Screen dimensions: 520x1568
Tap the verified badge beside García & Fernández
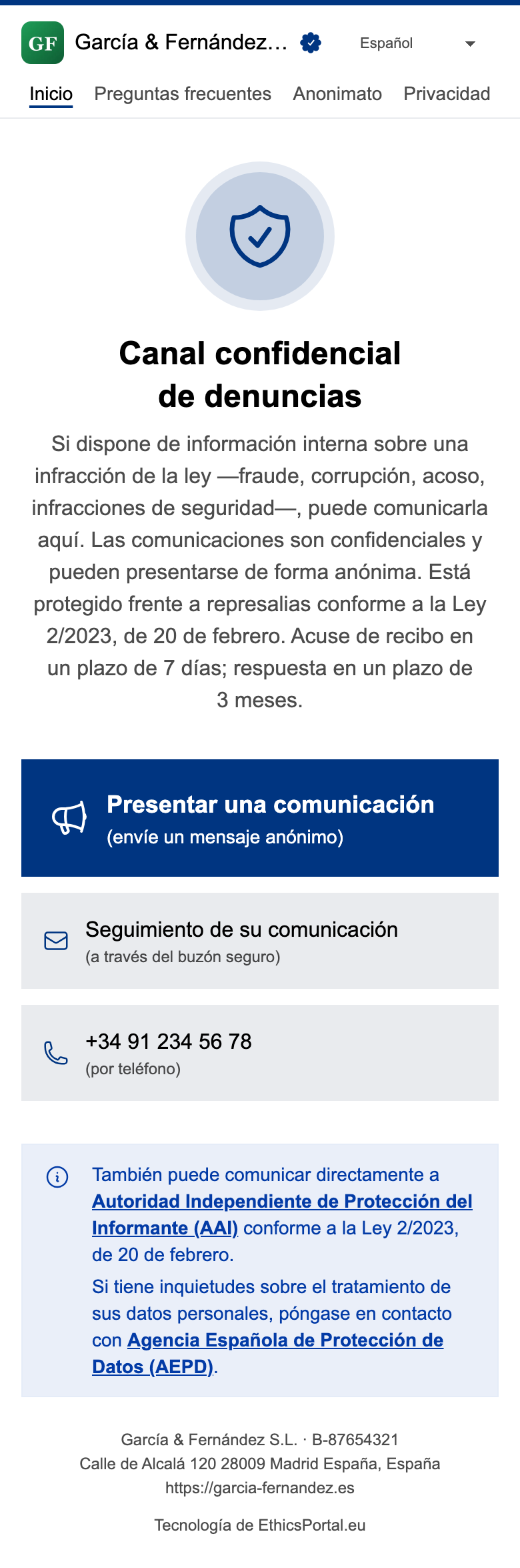(311, 43)
